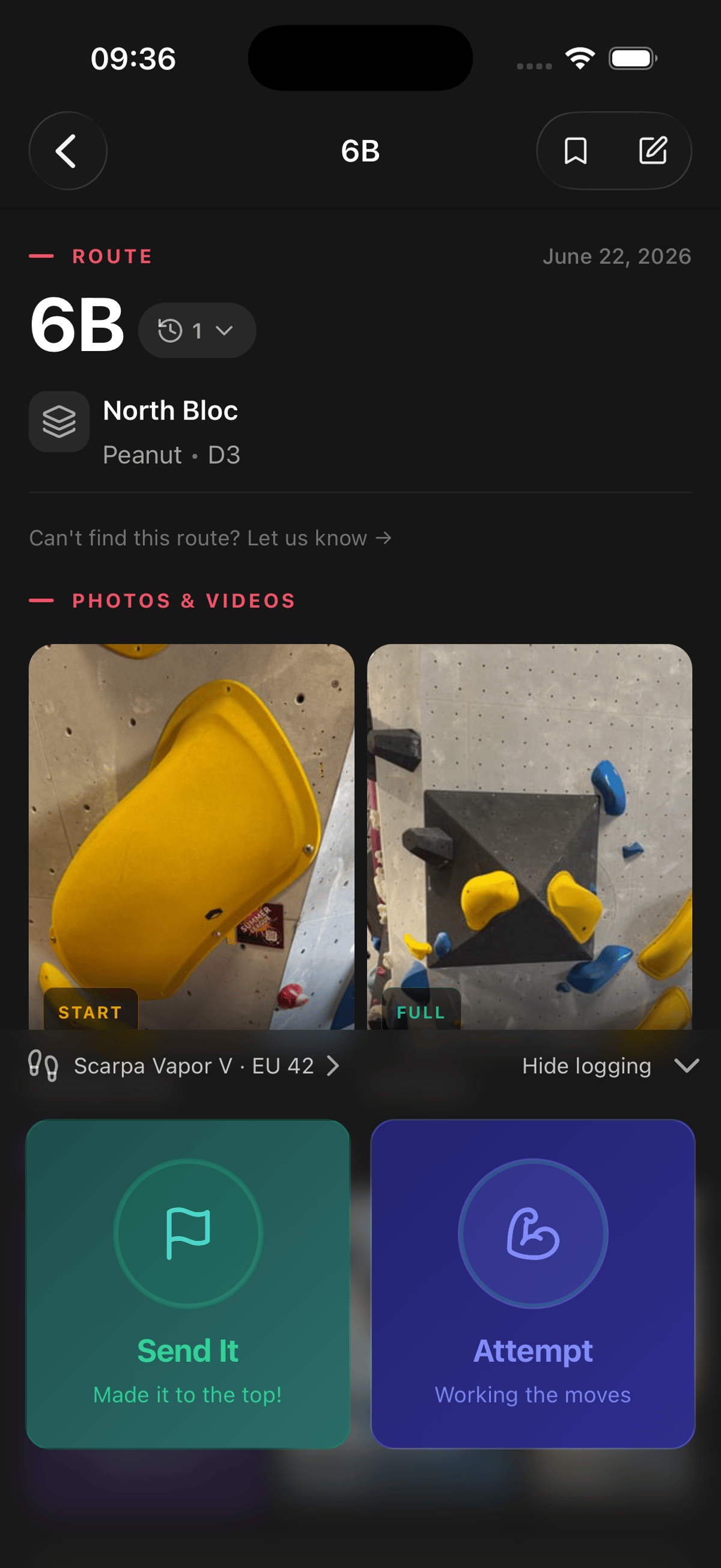
Task: Change shoes from Scarpa Vapor V
Action: [x=184, y=1066]
